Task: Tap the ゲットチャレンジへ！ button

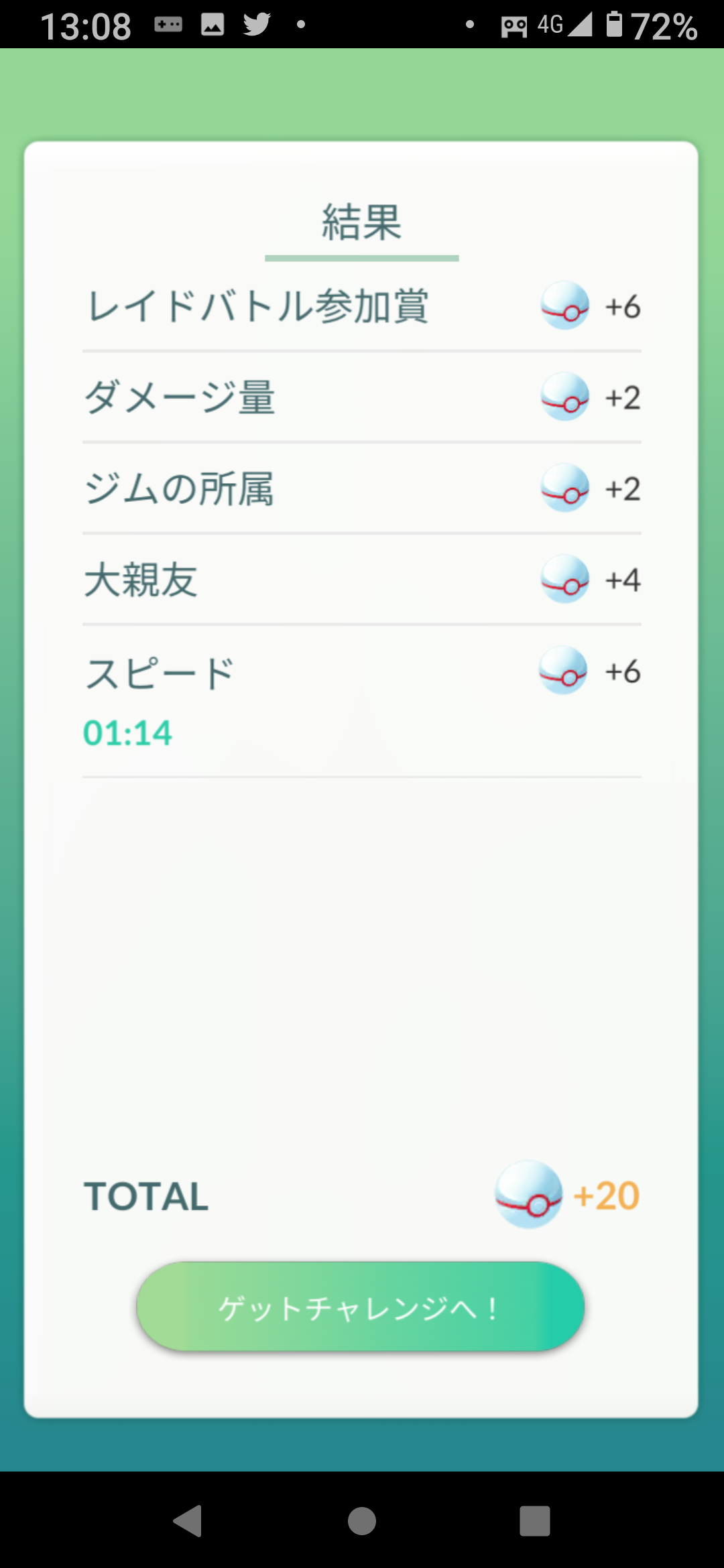Action: pyautogui.click(x=361, y=1307)
